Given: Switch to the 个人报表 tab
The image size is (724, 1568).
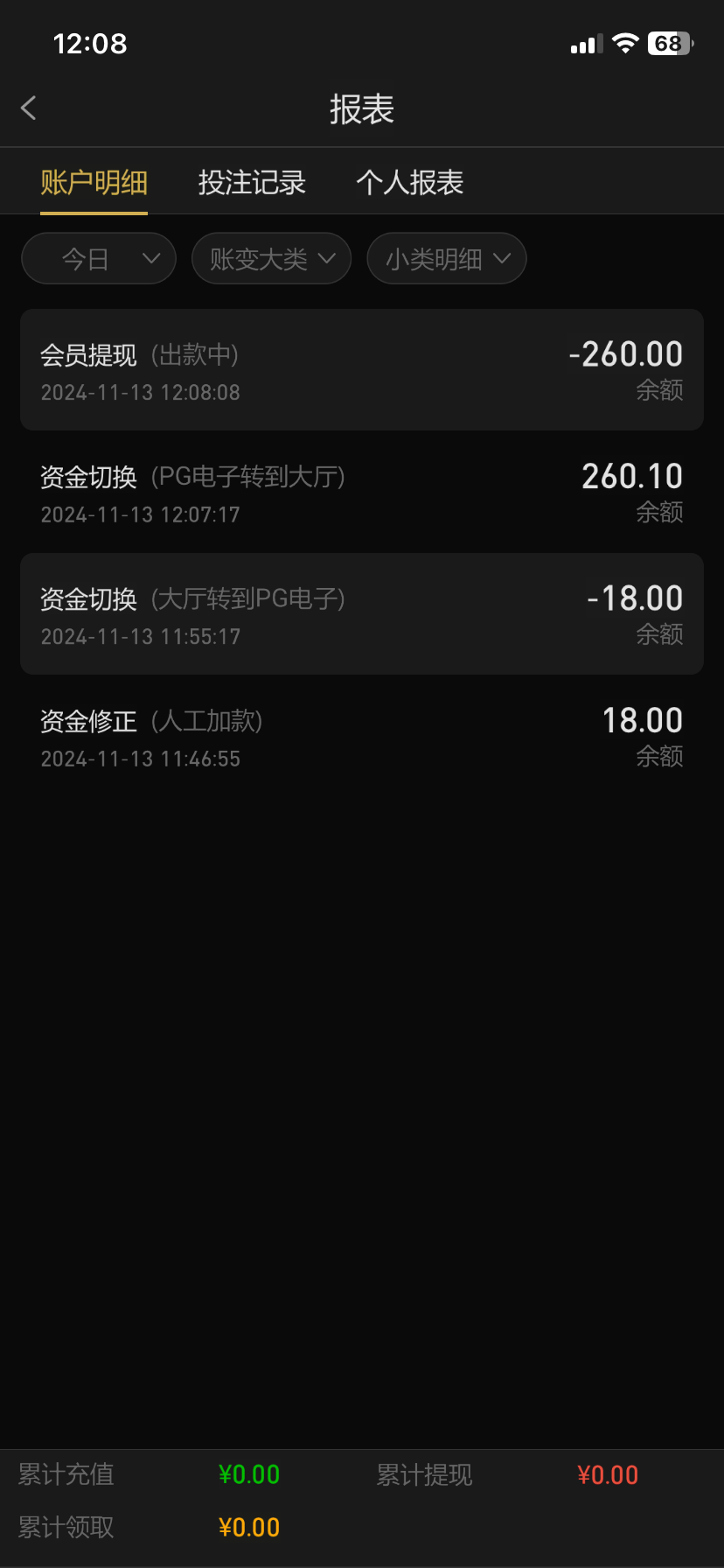Looking at the screenshot, I should [x=409, y=182].
